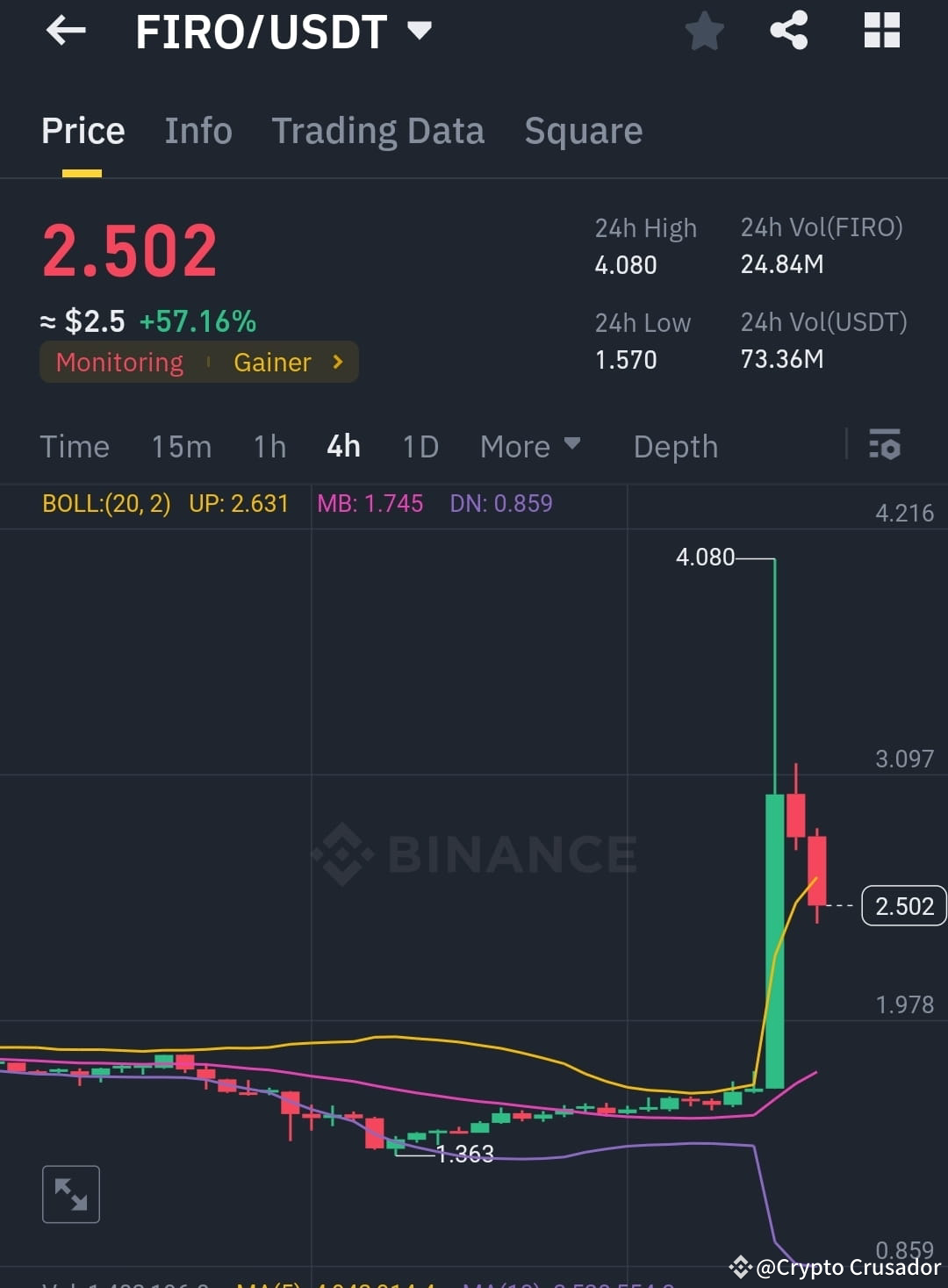This screenshot has height=1288, width=948.
Task: View the Gainer tag details
Action: pos(273,362)
